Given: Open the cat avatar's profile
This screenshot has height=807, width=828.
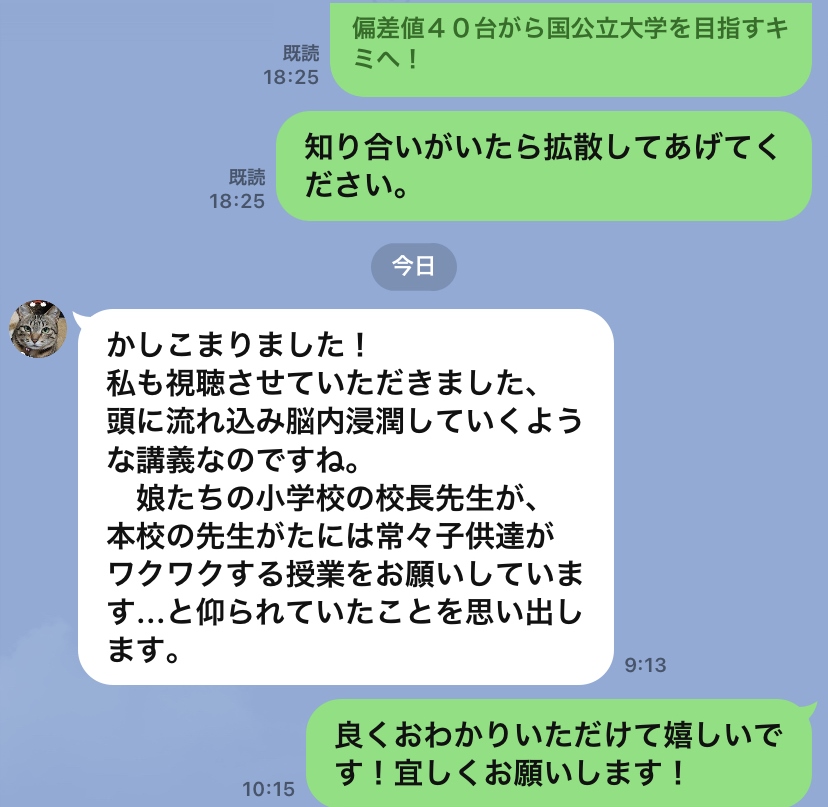Looking at the screenshot, I should pos(38,329).
